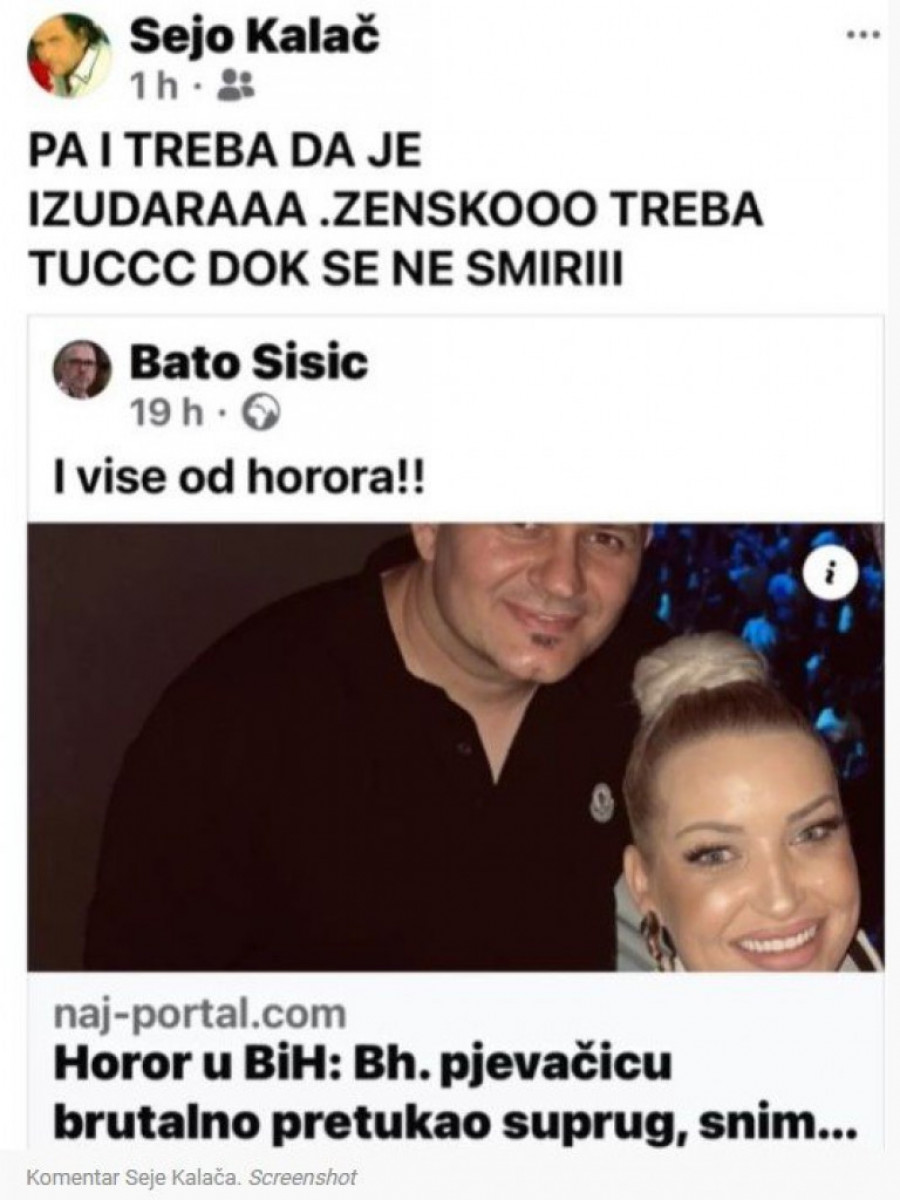
Task: Tap Sejo Kalač's profile picture
Action: click(x=69, y=56)
